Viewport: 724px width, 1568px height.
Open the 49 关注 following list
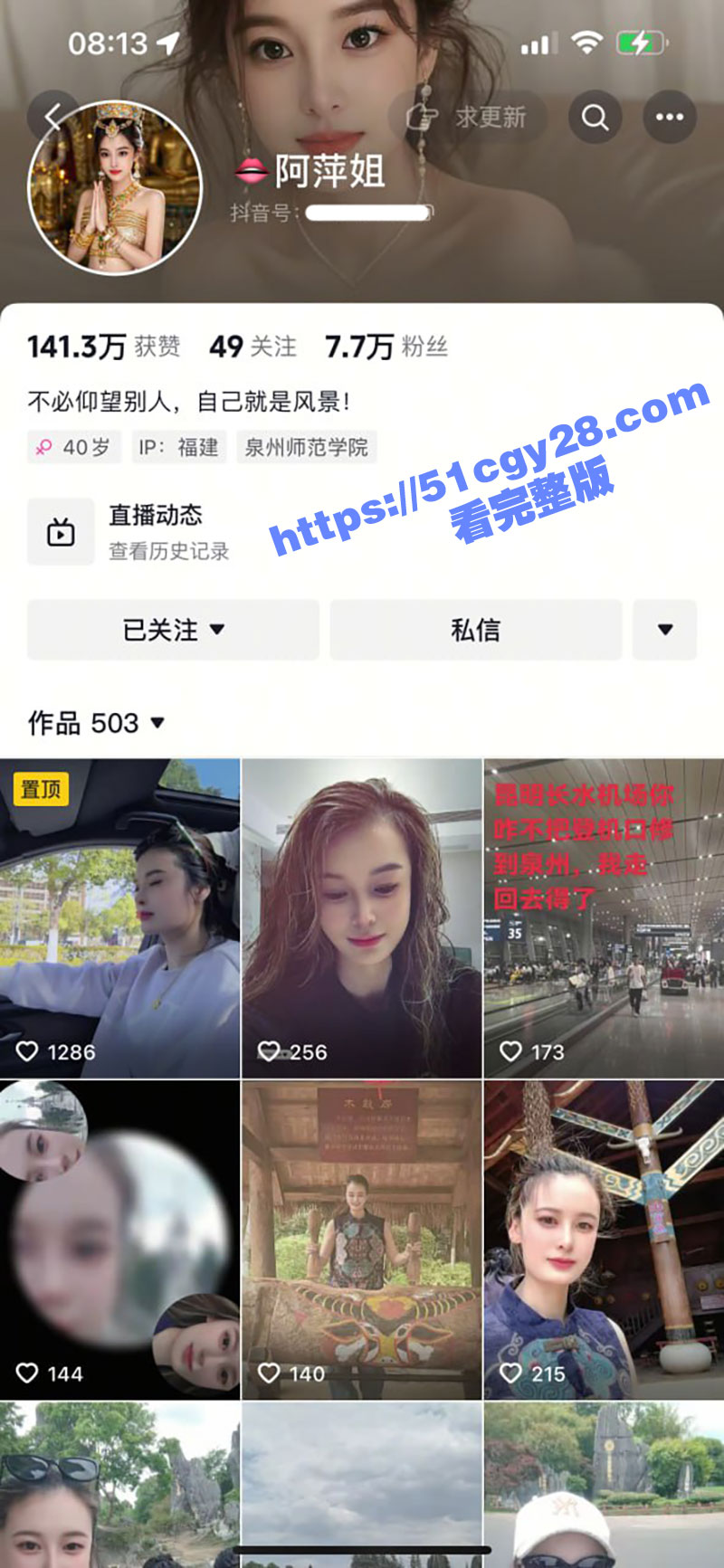(x=253, y=347)
